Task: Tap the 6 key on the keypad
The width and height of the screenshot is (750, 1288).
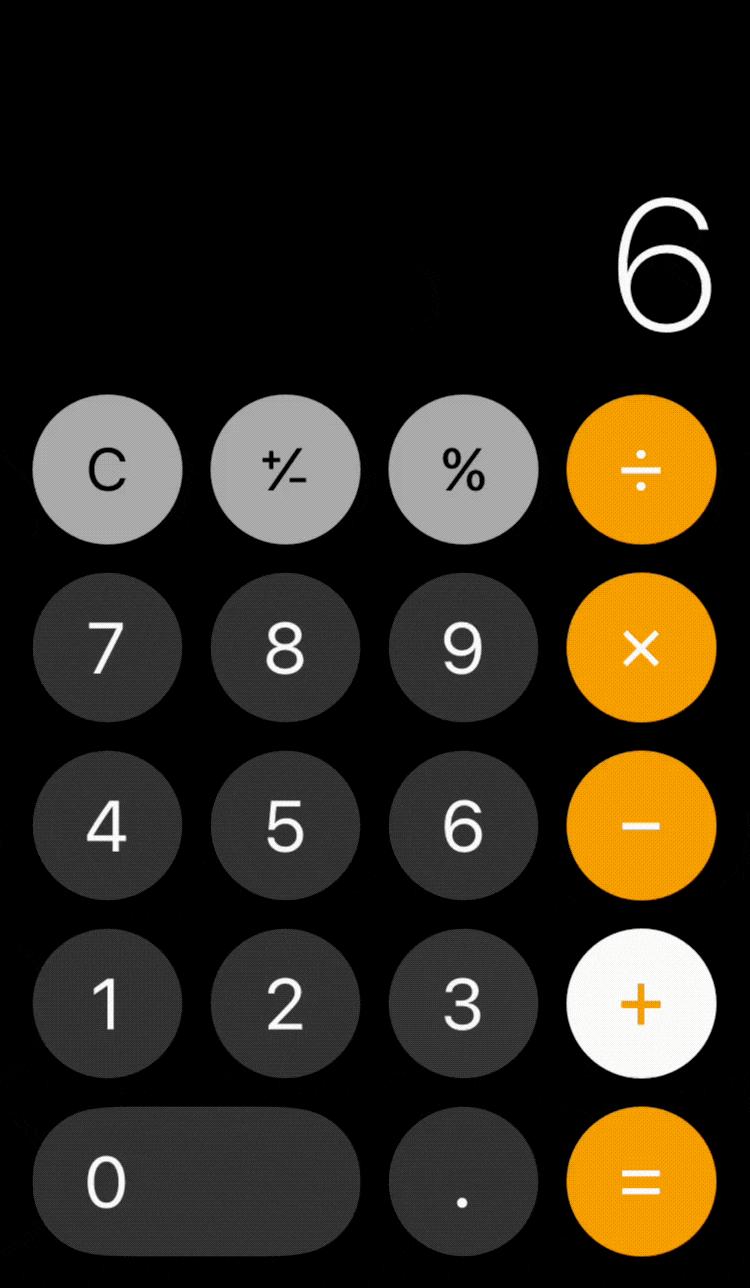Action: (463, 826)
